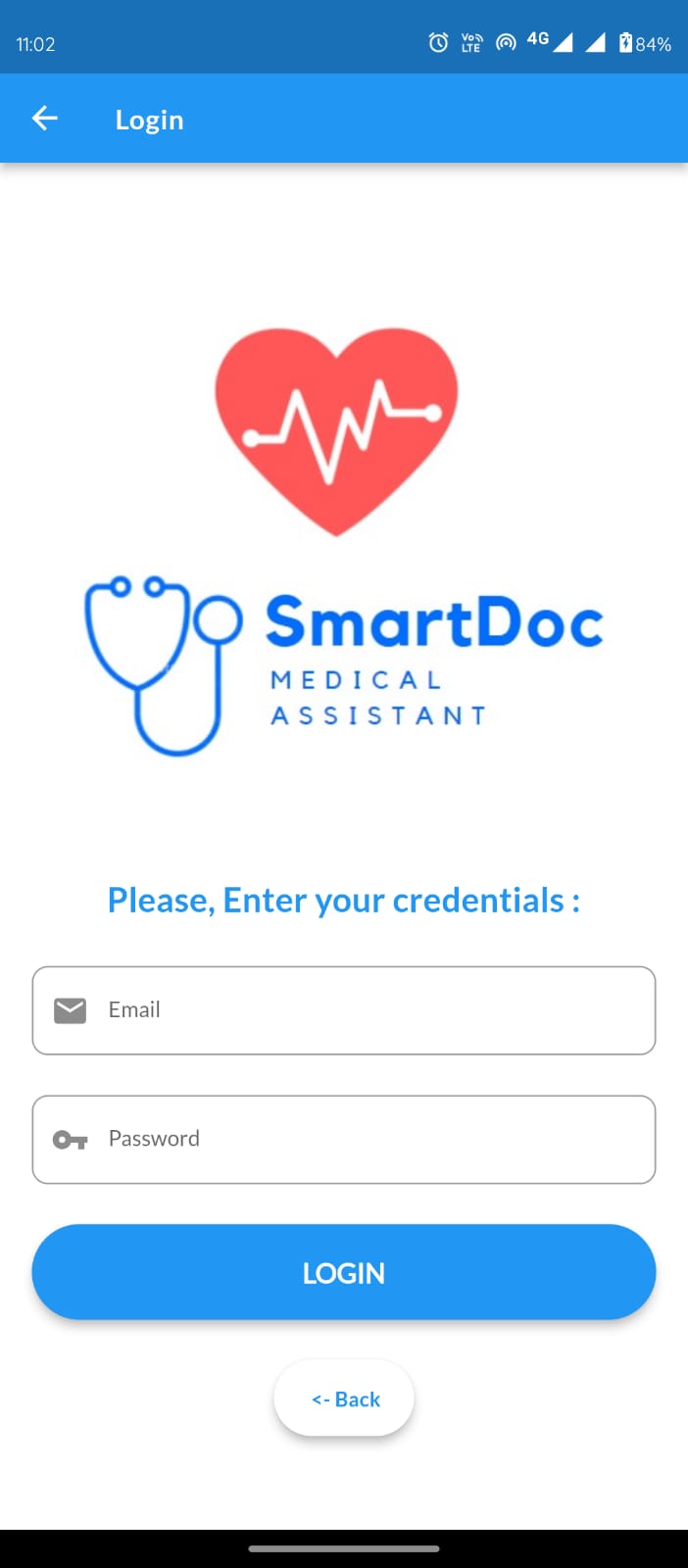Select the Password field
Screen dimensions: 688x1568
pyautogui.click(x=344, y=1140)
